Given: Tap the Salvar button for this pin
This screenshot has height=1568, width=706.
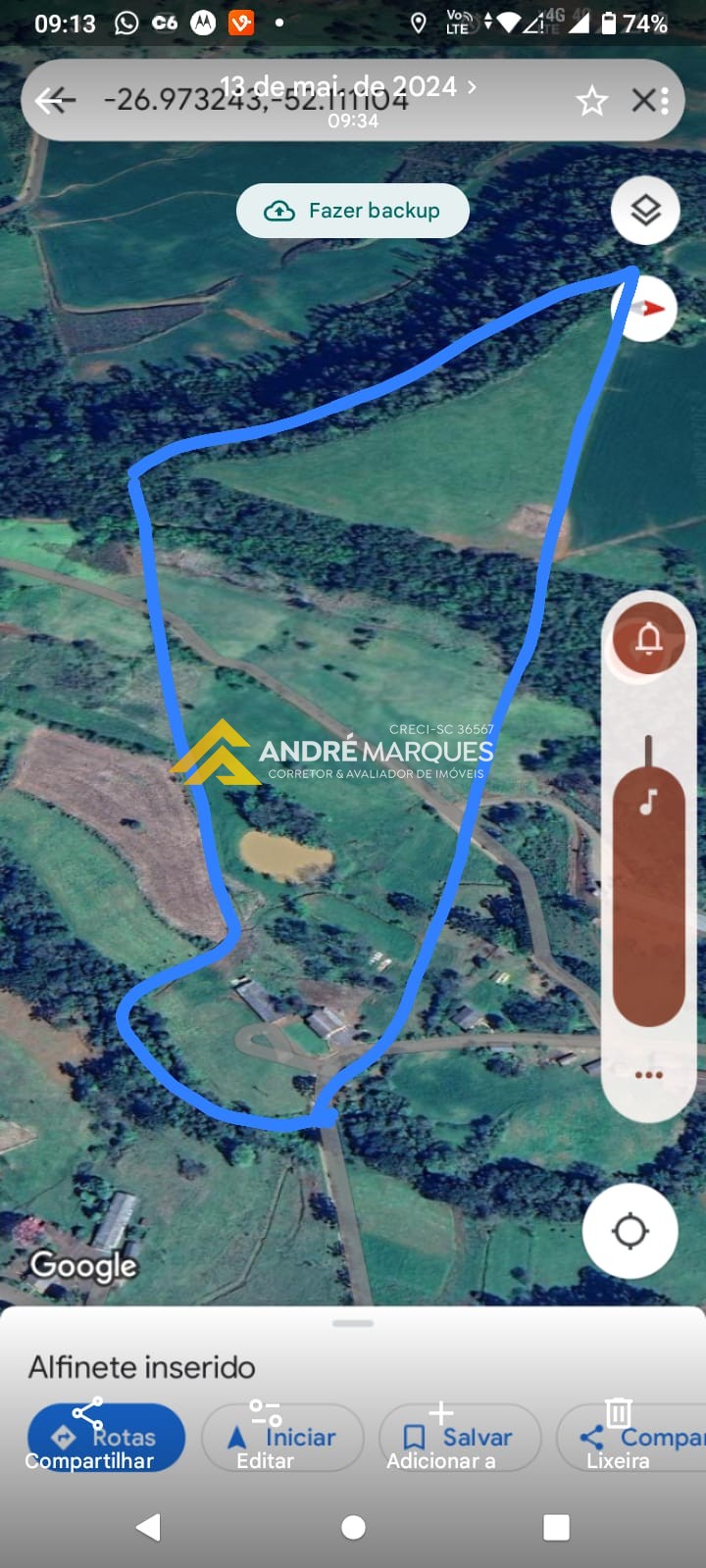Looking at the screenshot, I should click(x=460, y=1437).
